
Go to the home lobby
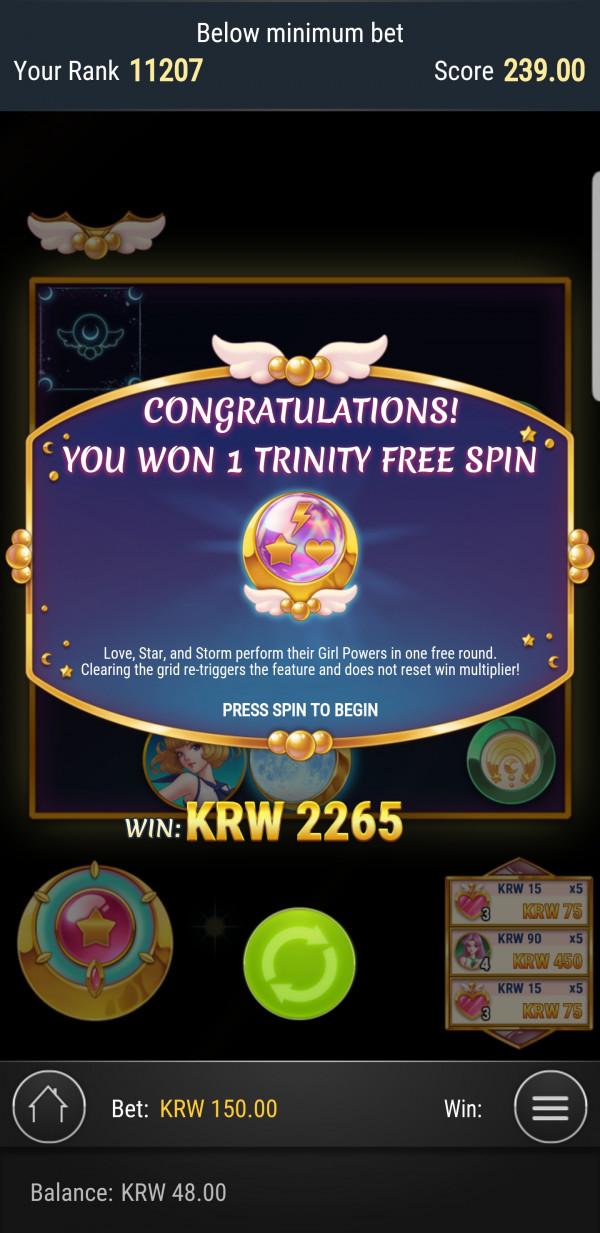48,1107
